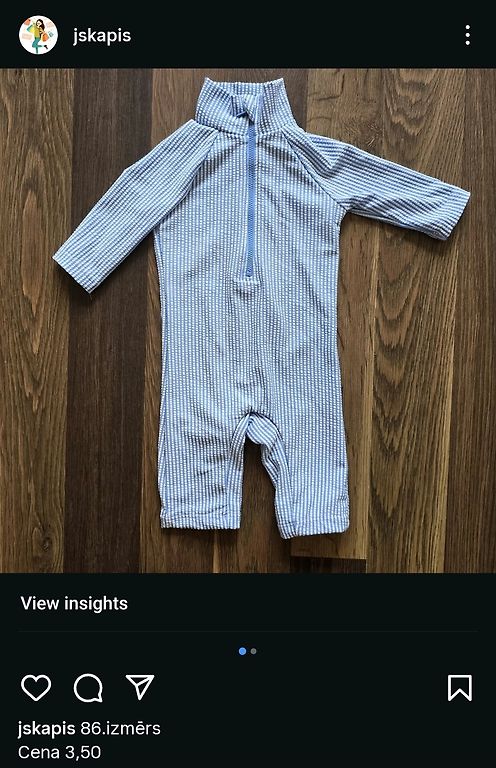Viewport: 496px width, 768px height.
Task: Open jskapis from the caption username
Action: (47, 728)
